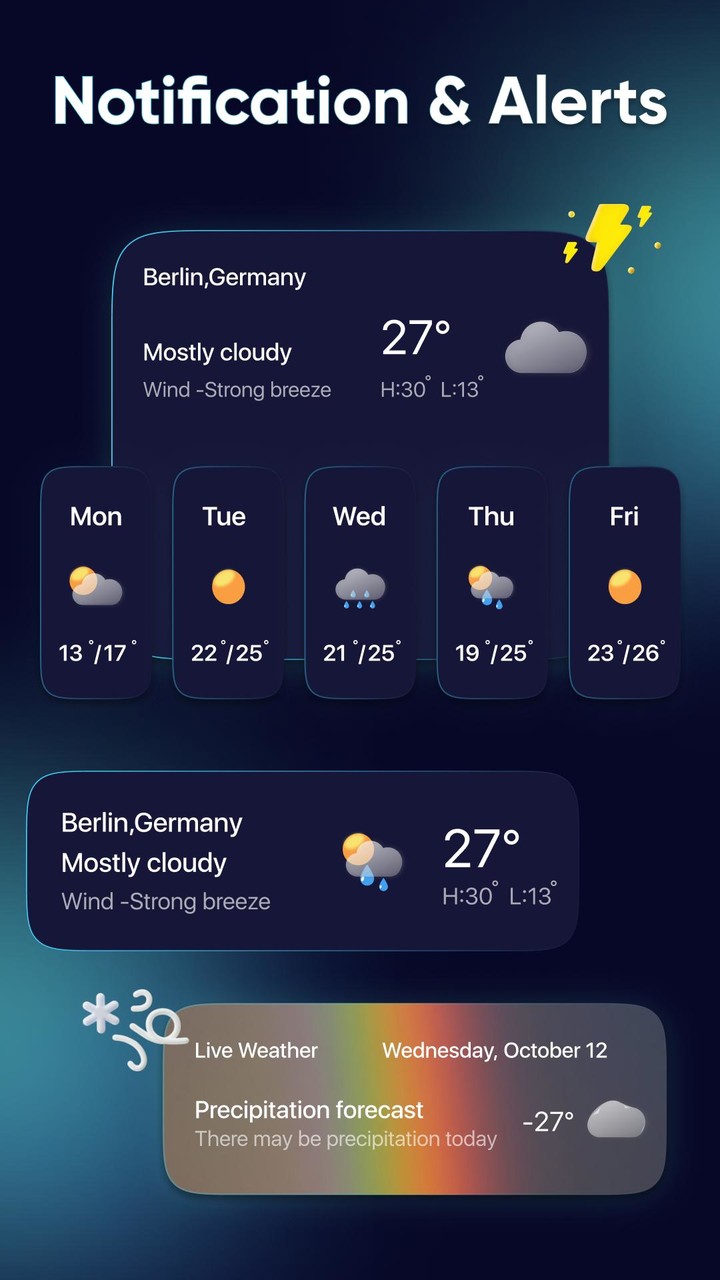The height and width of the screenshot is (1280, 720).
Task: Open Berlin, Germany location details
Action: click(x=224, y=277)
